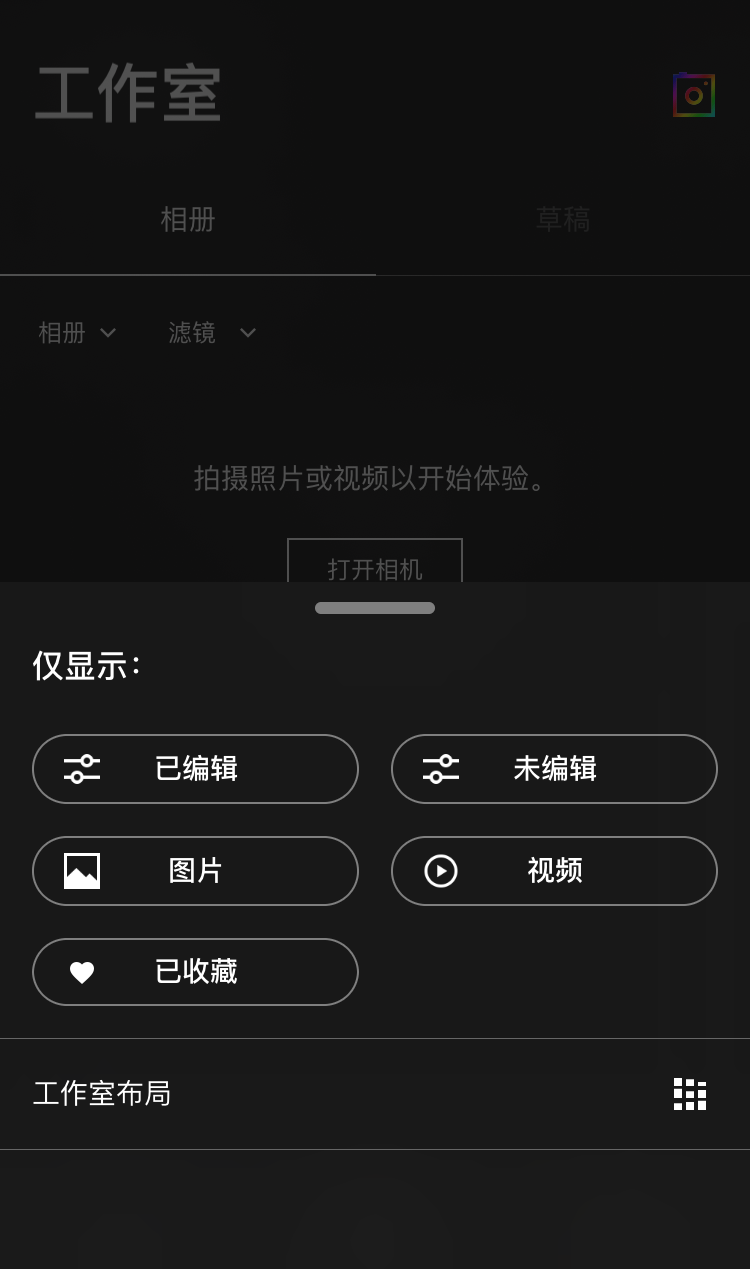750x1269 pixels.
Task: Click the sliders icon on 未编辑 filter
Action: pyautogui.click(x=439, y=769)
